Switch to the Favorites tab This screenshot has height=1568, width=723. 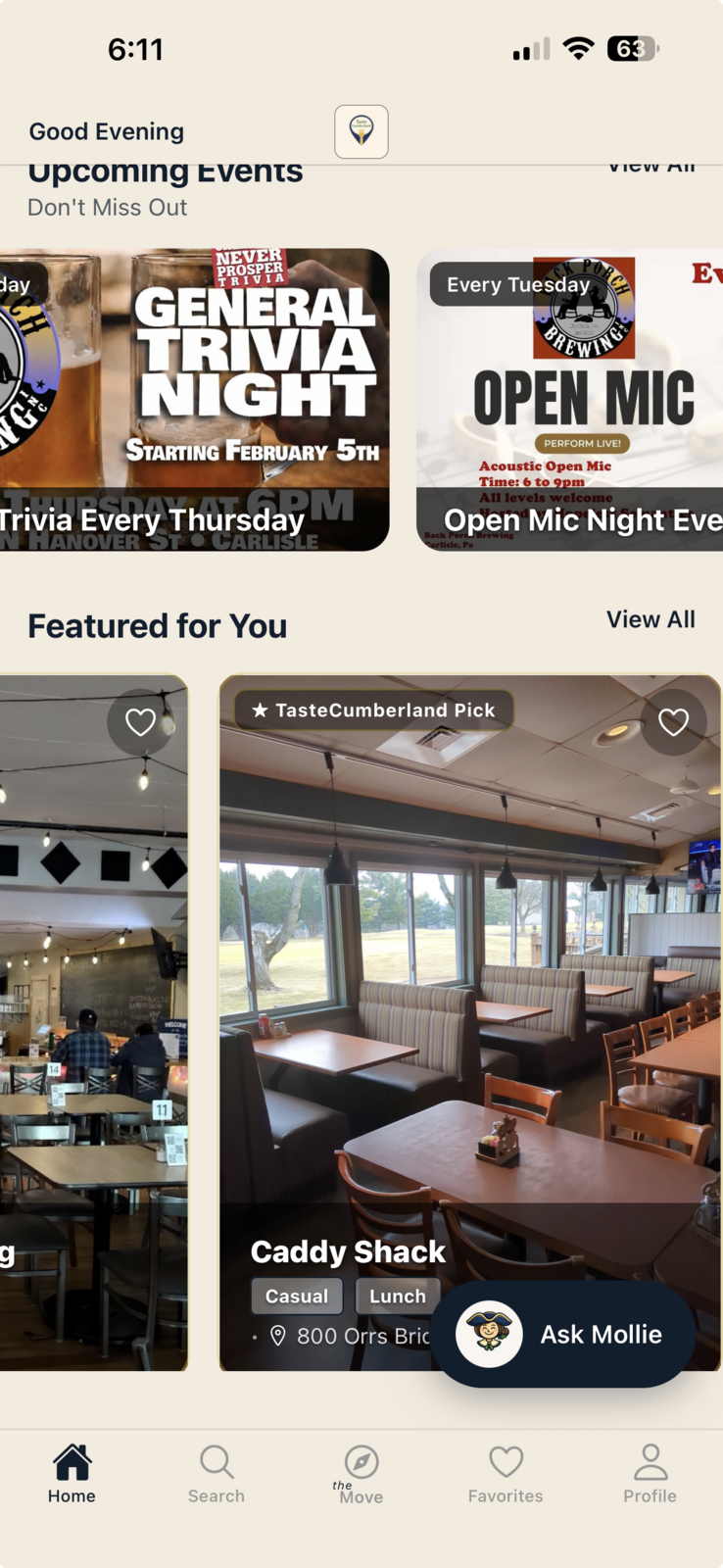tap(506, 1470)
